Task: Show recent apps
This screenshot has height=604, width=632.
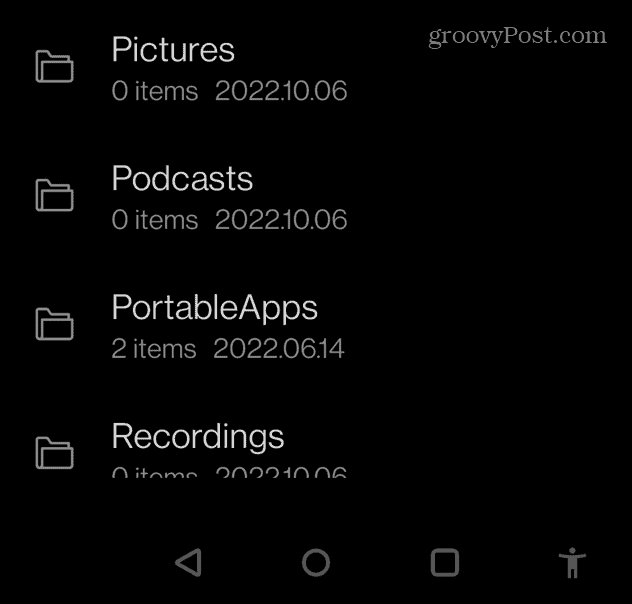Action: point(444,563)
